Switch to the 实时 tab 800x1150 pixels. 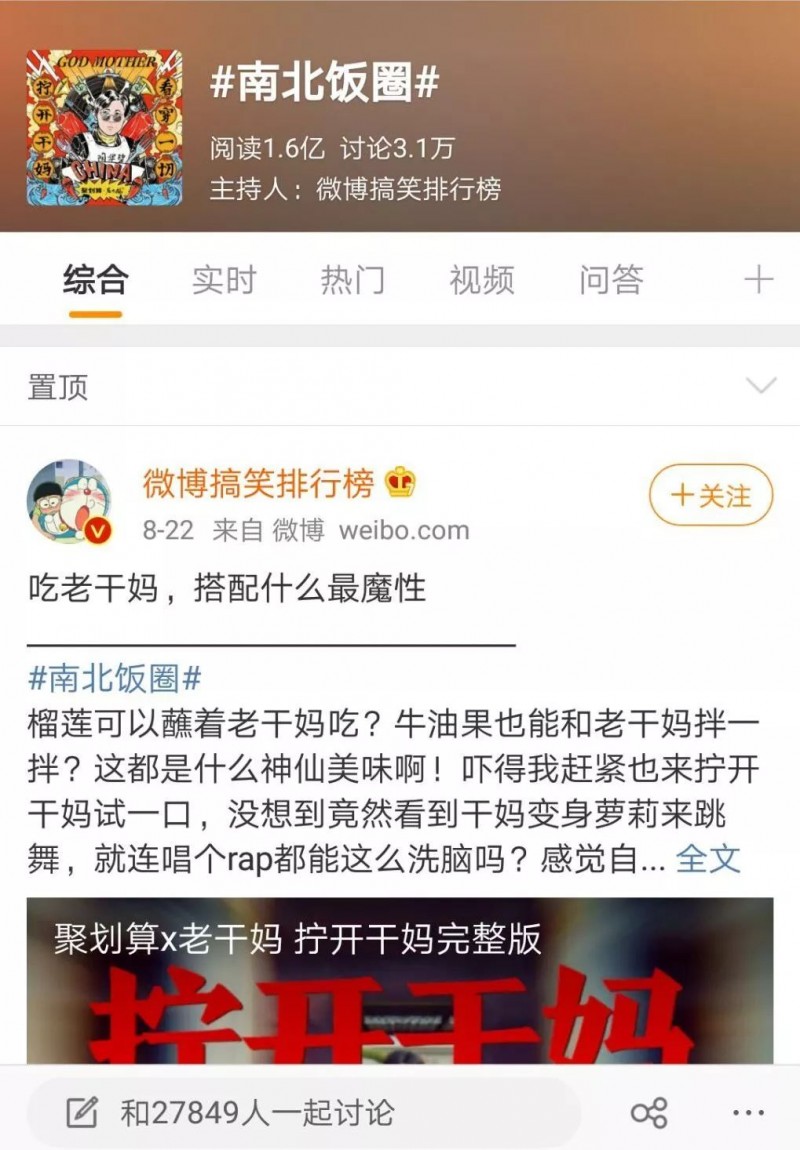(224, 281)
